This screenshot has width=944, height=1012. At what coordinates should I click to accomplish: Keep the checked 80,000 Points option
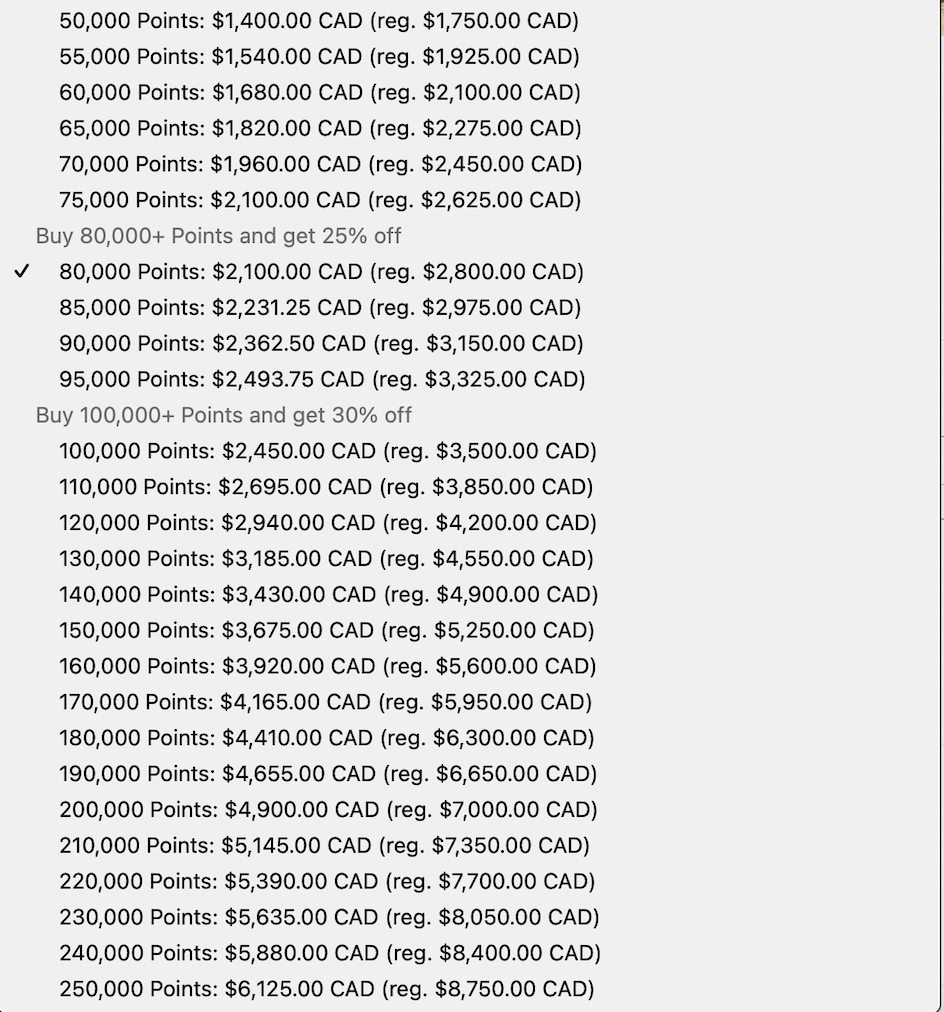321,272
